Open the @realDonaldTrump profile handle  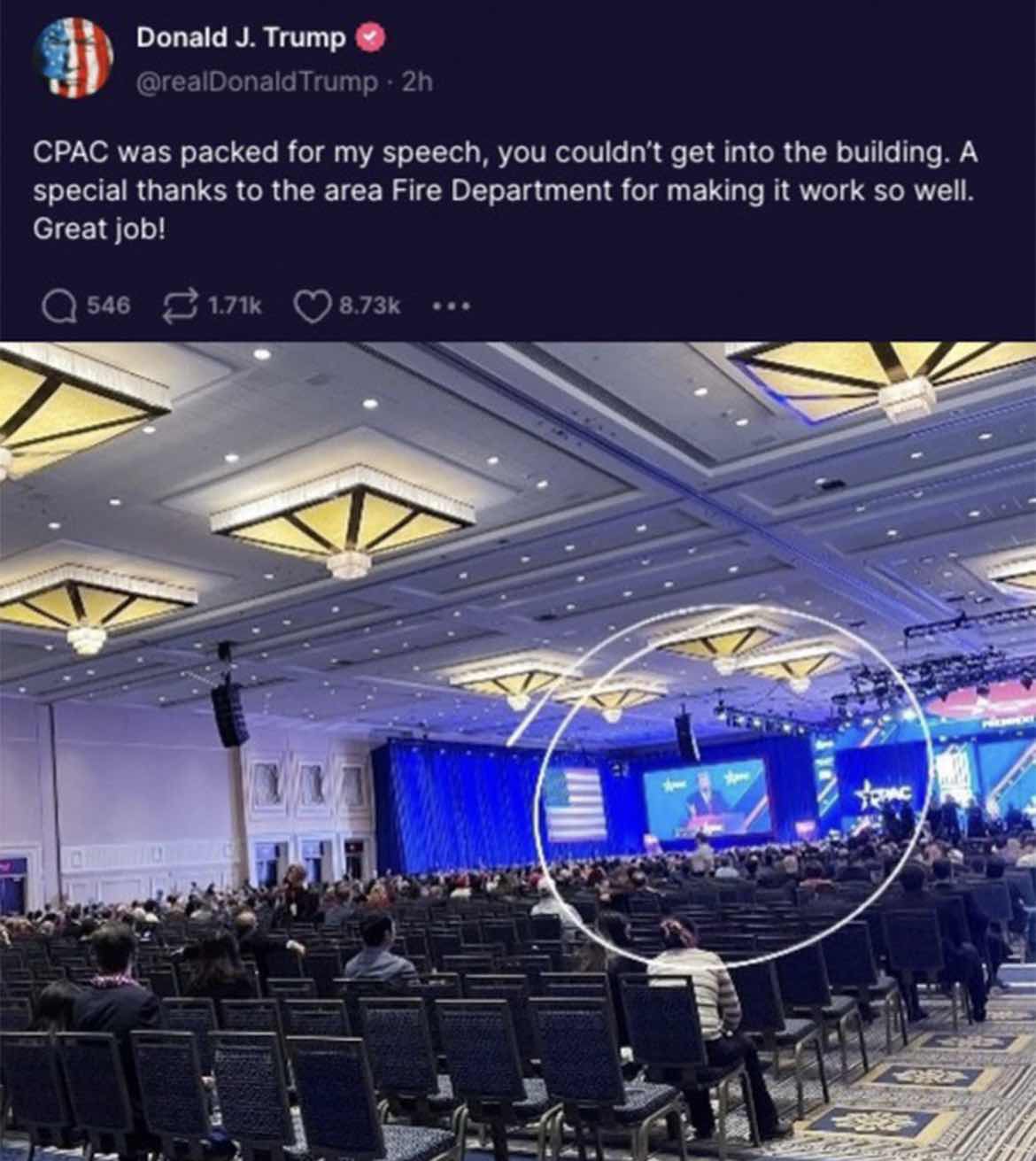256,81
